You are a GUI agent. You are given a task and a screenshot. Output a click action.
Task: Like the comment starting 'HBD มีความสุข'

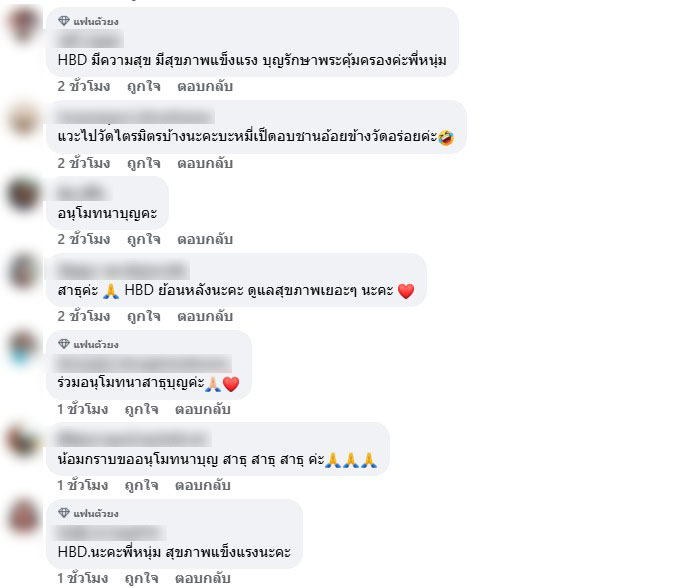(x=144, y=87)
